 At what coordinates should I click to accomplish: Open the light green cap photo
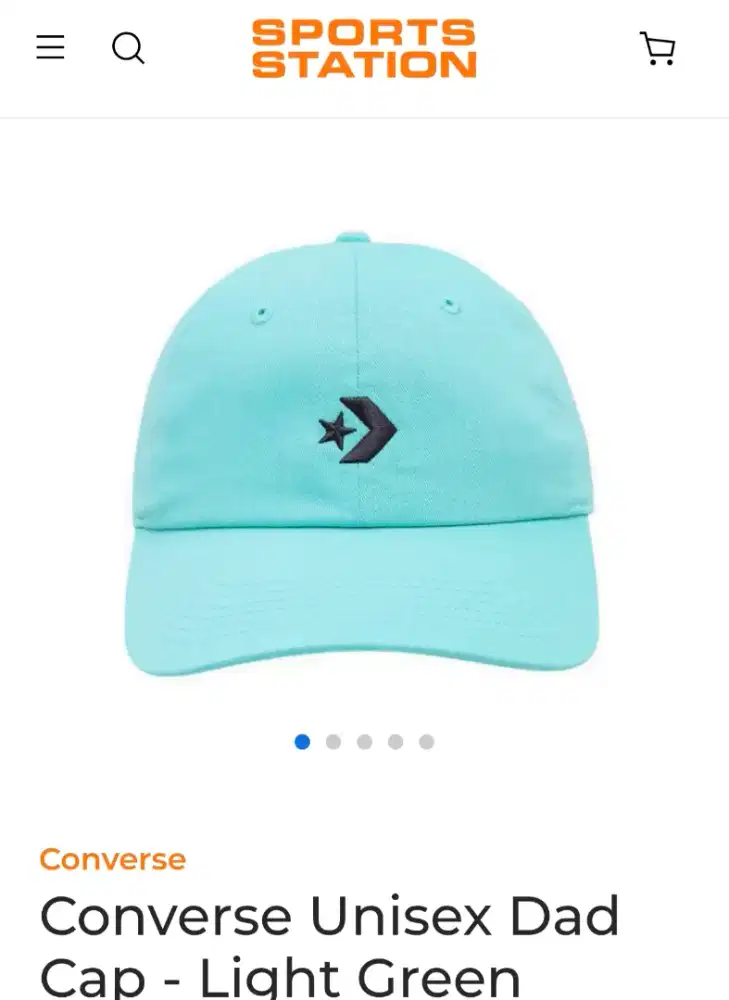(x=362, y=455)
